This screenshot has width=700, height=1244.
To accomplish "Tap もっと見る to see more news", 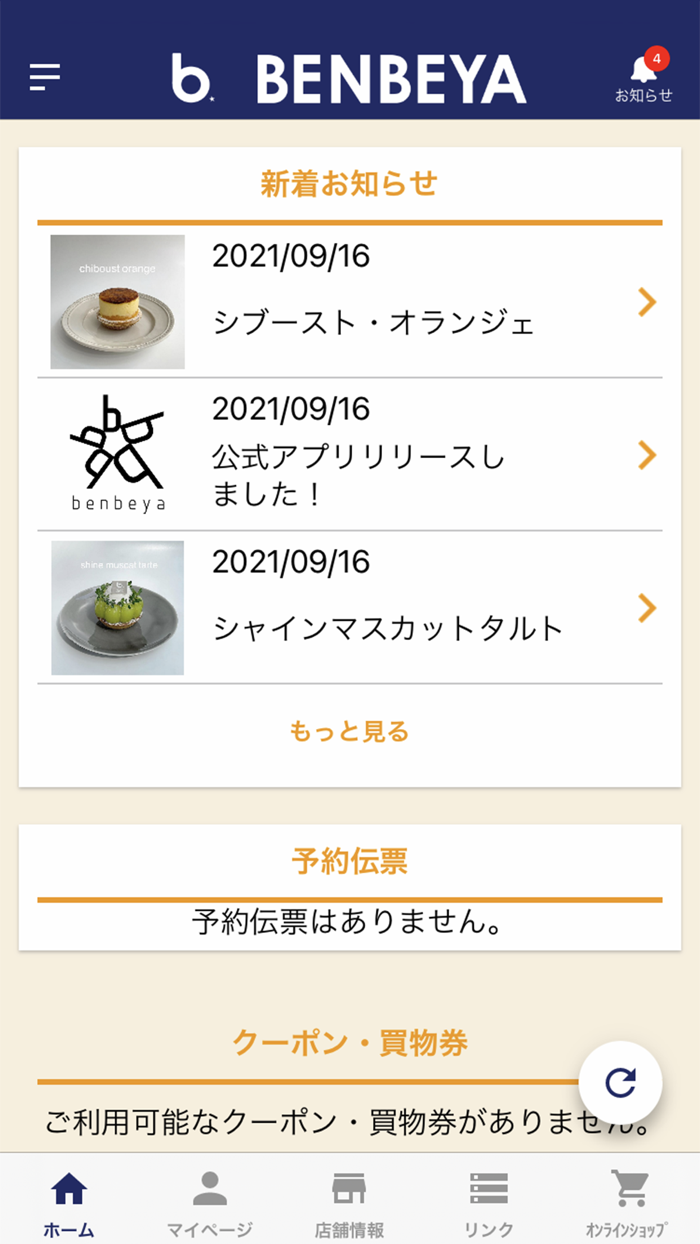I will 350,731.
